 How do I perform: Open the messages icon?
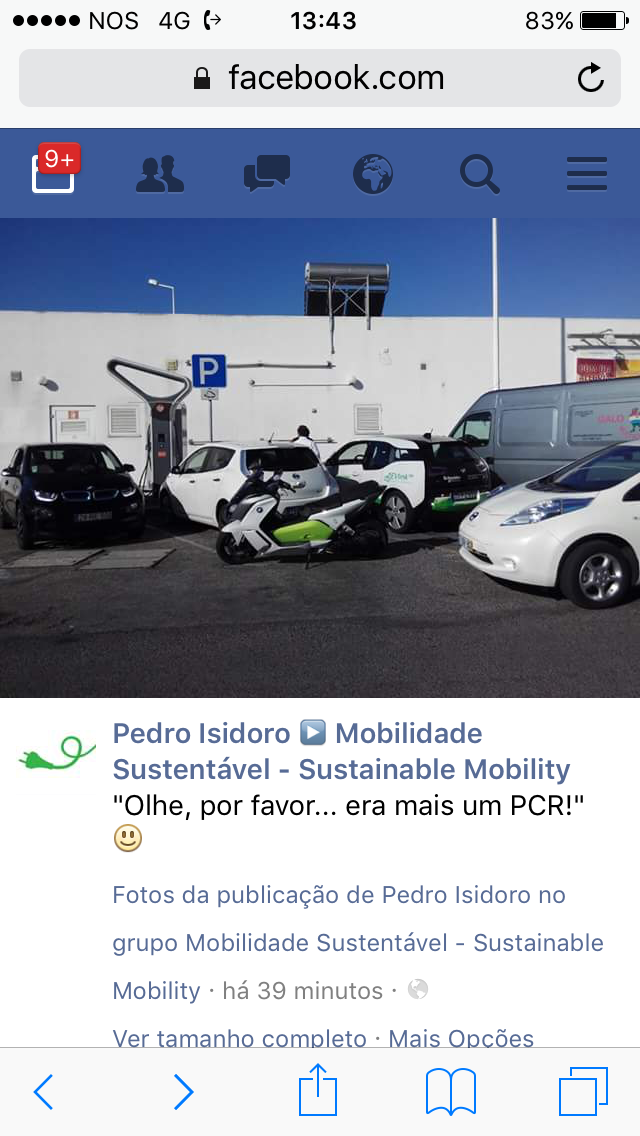[267, 174]
